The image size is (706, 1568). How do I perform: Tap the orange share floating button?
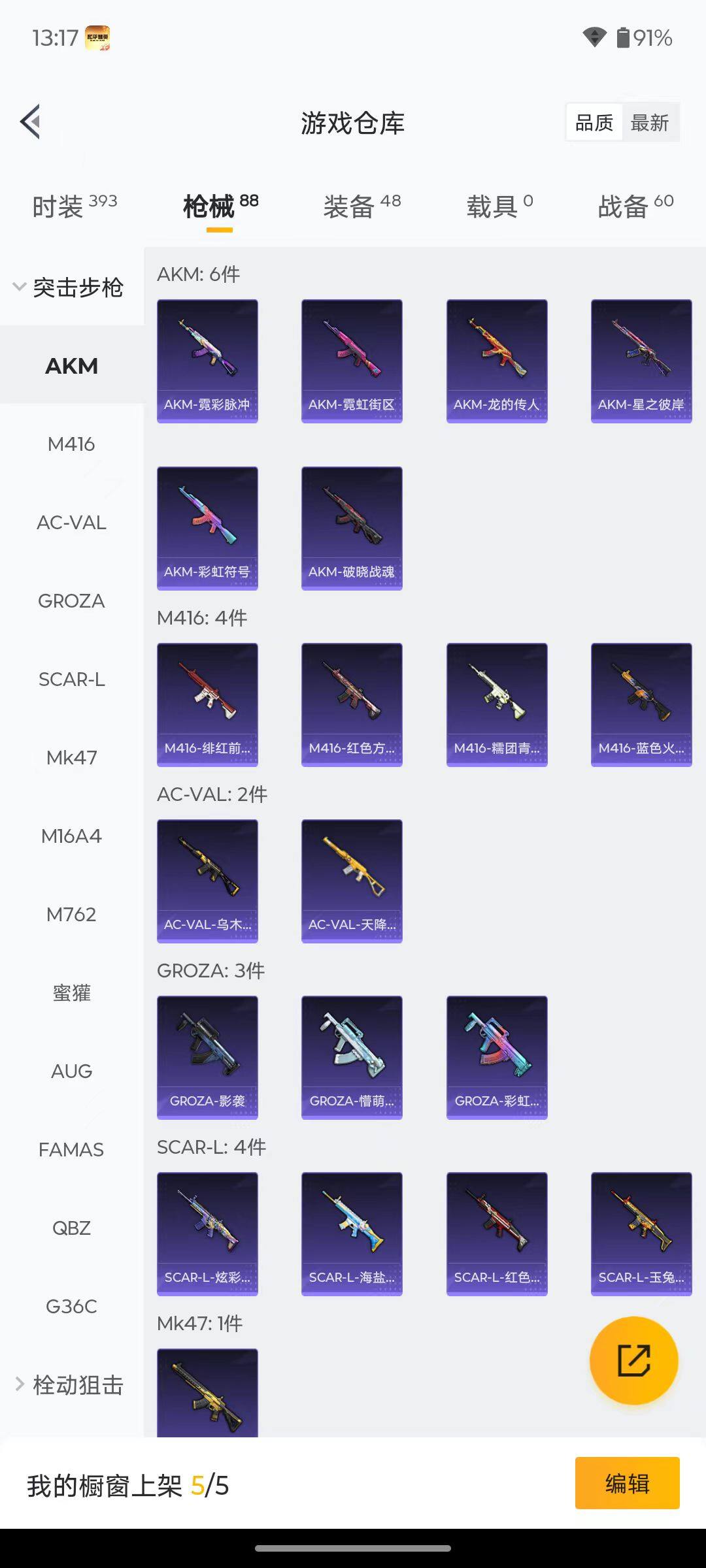point(633,1360)
